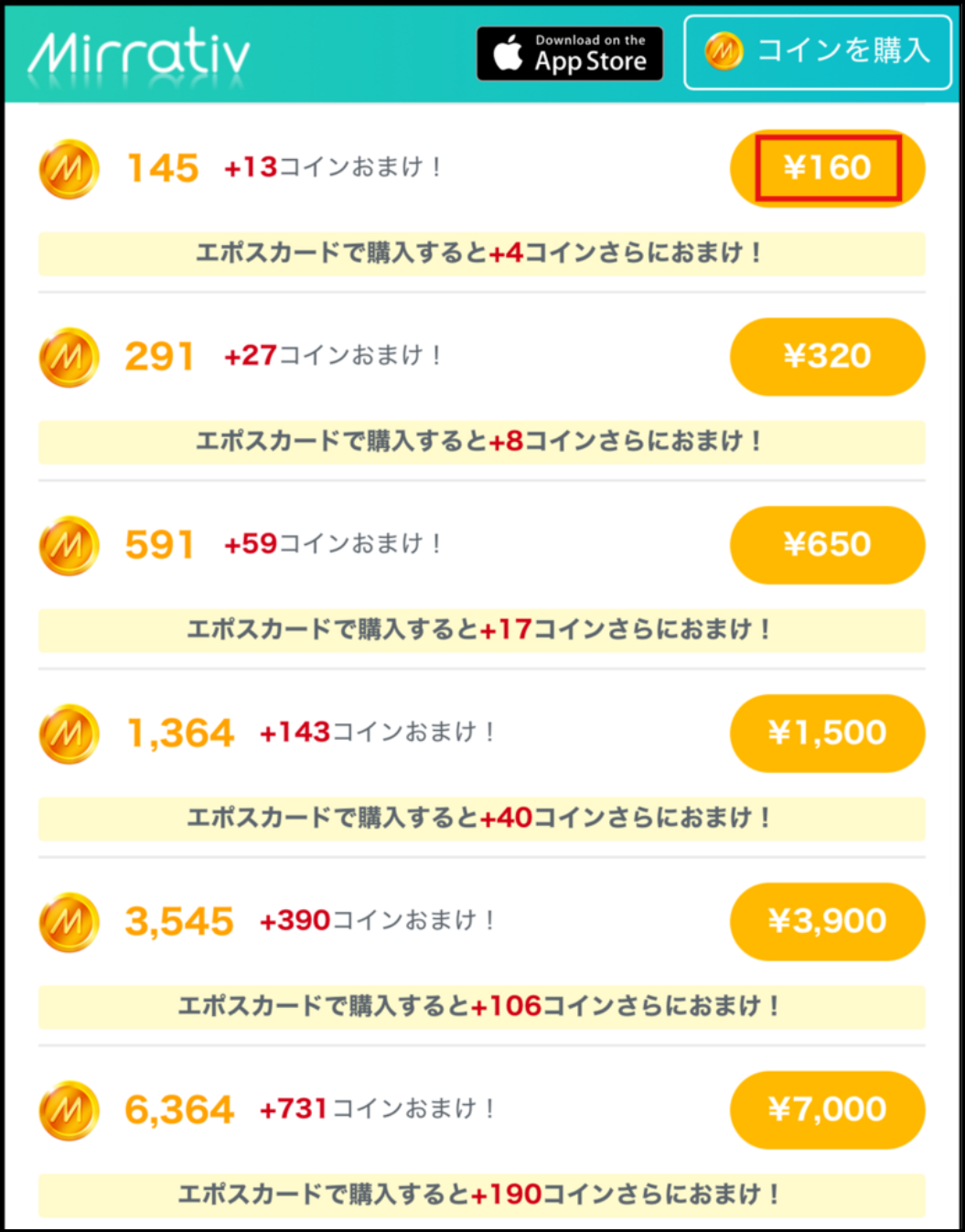
Task: Purchase 1,364 coins for ¥1,500
Action: [x=827, y=734]
